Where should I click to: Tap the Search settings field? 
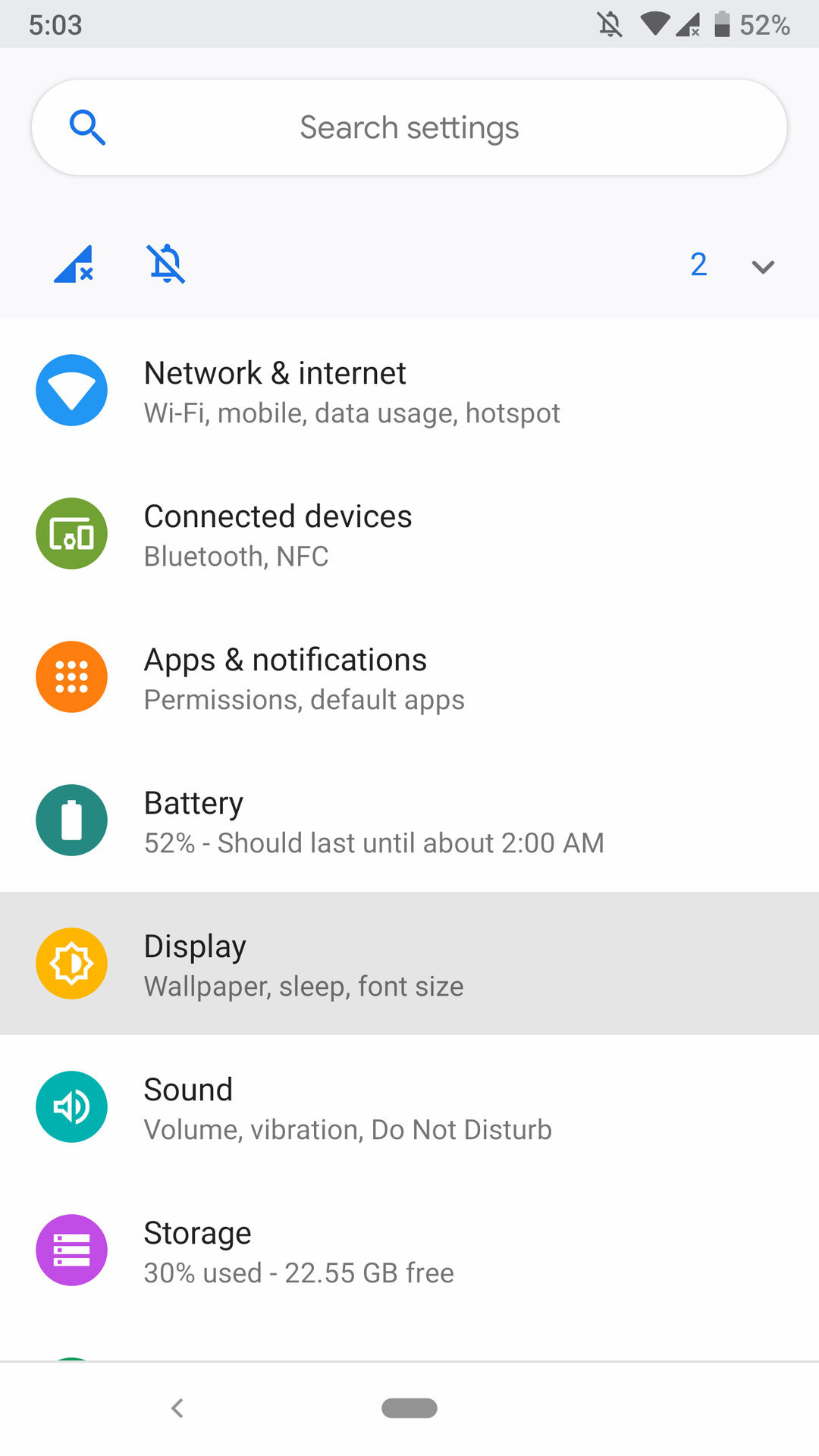409,127
